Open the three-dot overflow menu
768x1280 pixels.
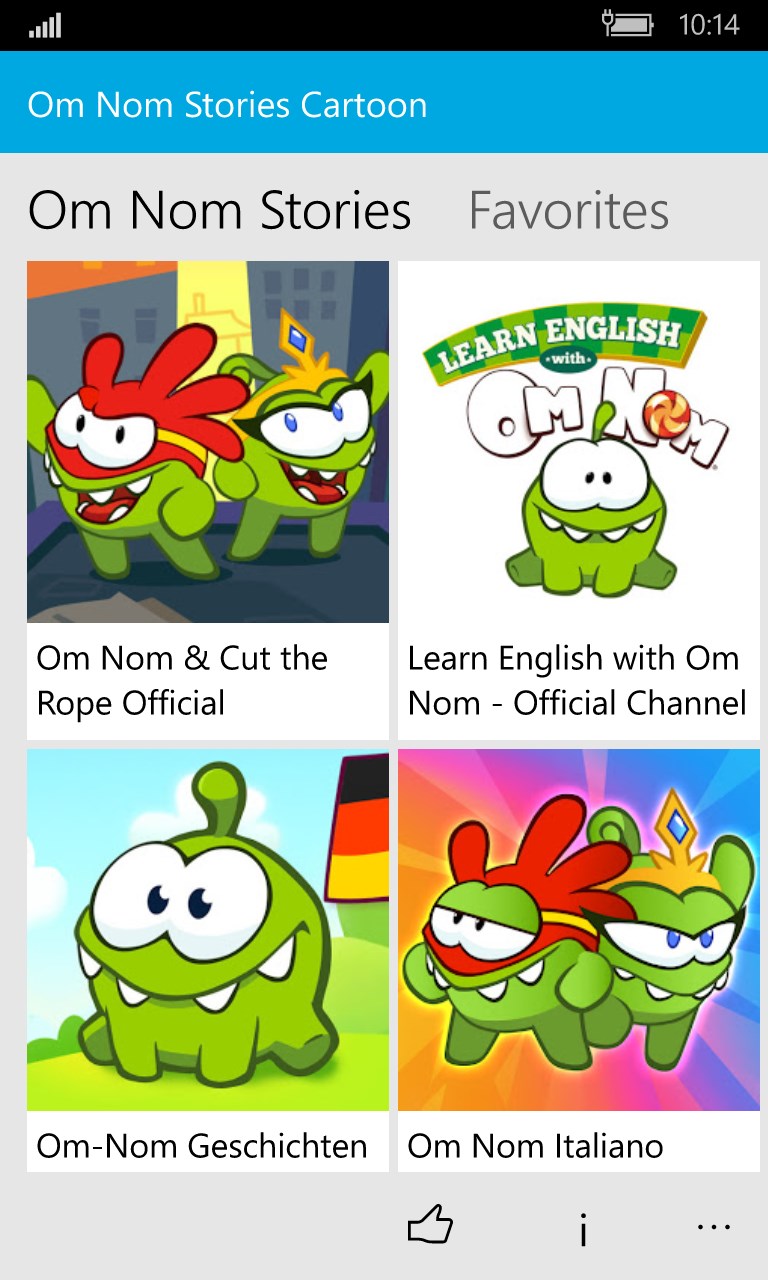(713, 1227)
